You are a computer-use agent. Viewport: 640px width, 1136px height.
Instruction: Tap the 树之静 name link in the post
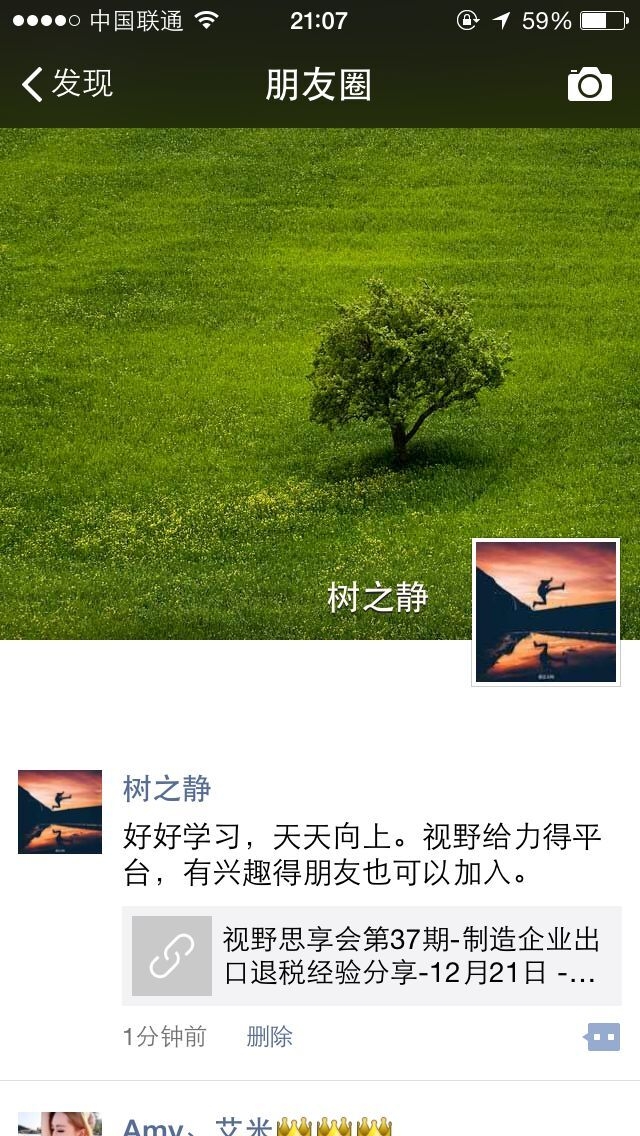point(167,789)
